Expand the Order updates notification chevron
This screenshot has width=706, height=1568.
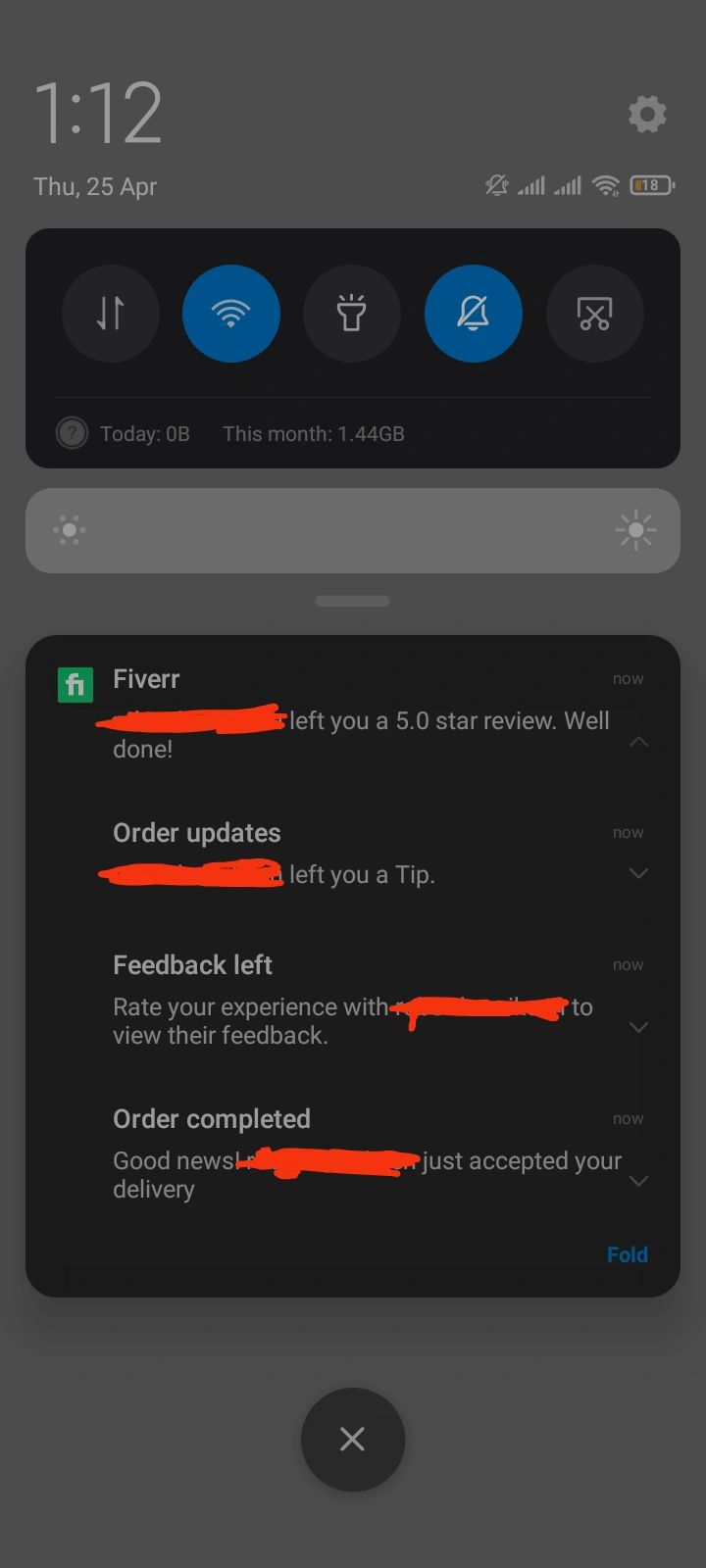[x=638, y=873]
